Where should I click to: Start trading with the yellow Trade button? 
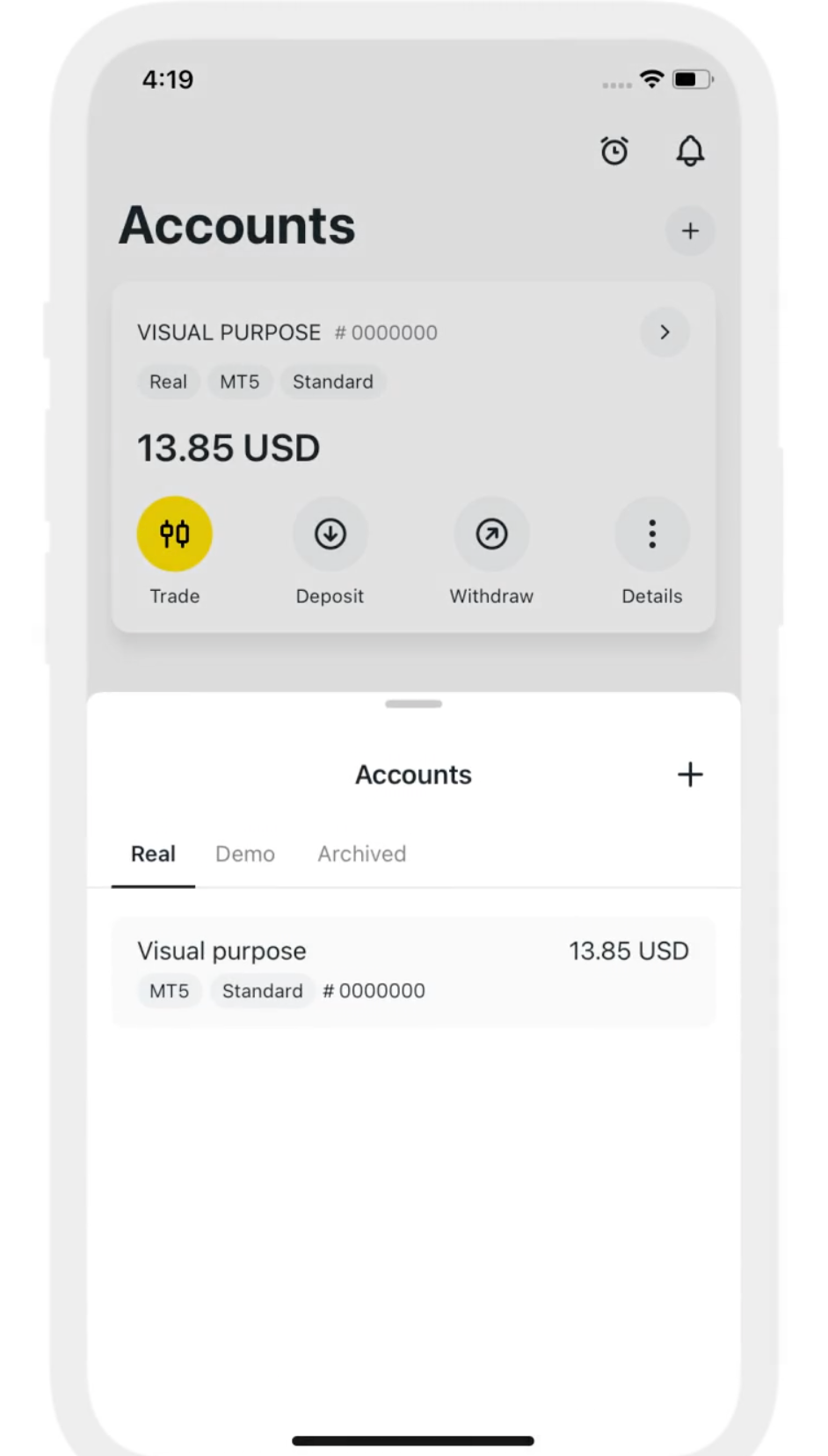pos(175,535)
